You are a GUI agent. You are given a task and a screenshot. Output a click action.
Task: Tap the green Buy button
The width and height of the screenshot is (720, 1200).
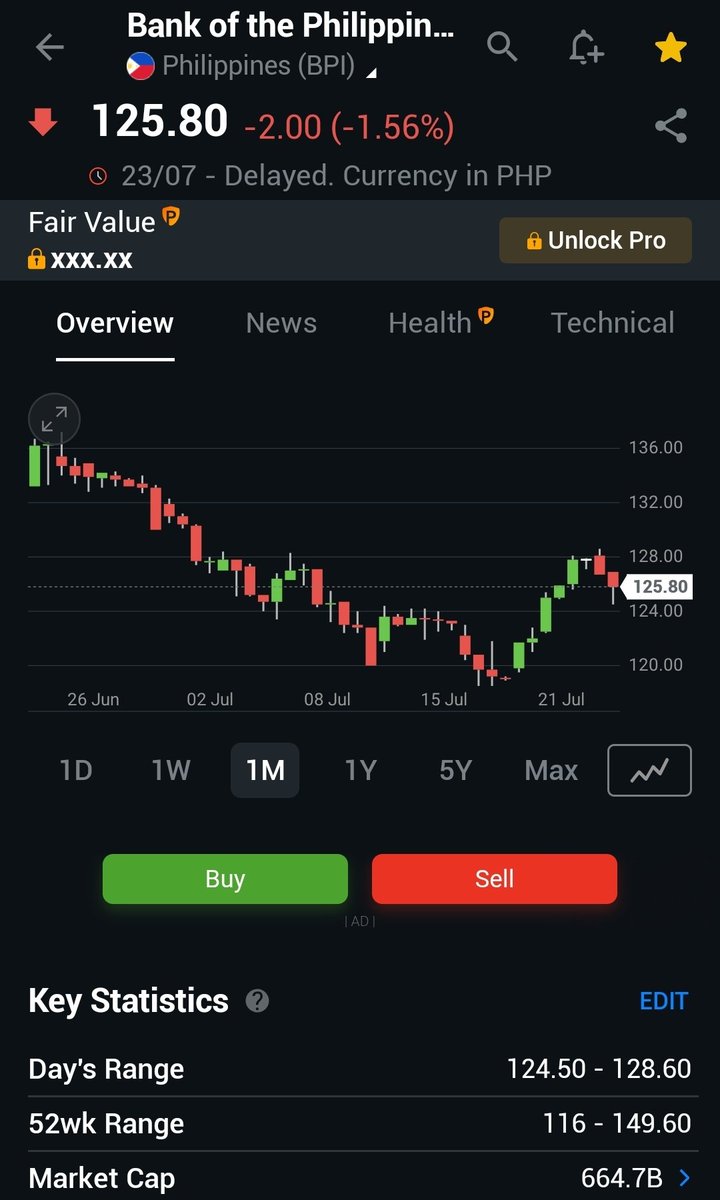pos(225,879)
